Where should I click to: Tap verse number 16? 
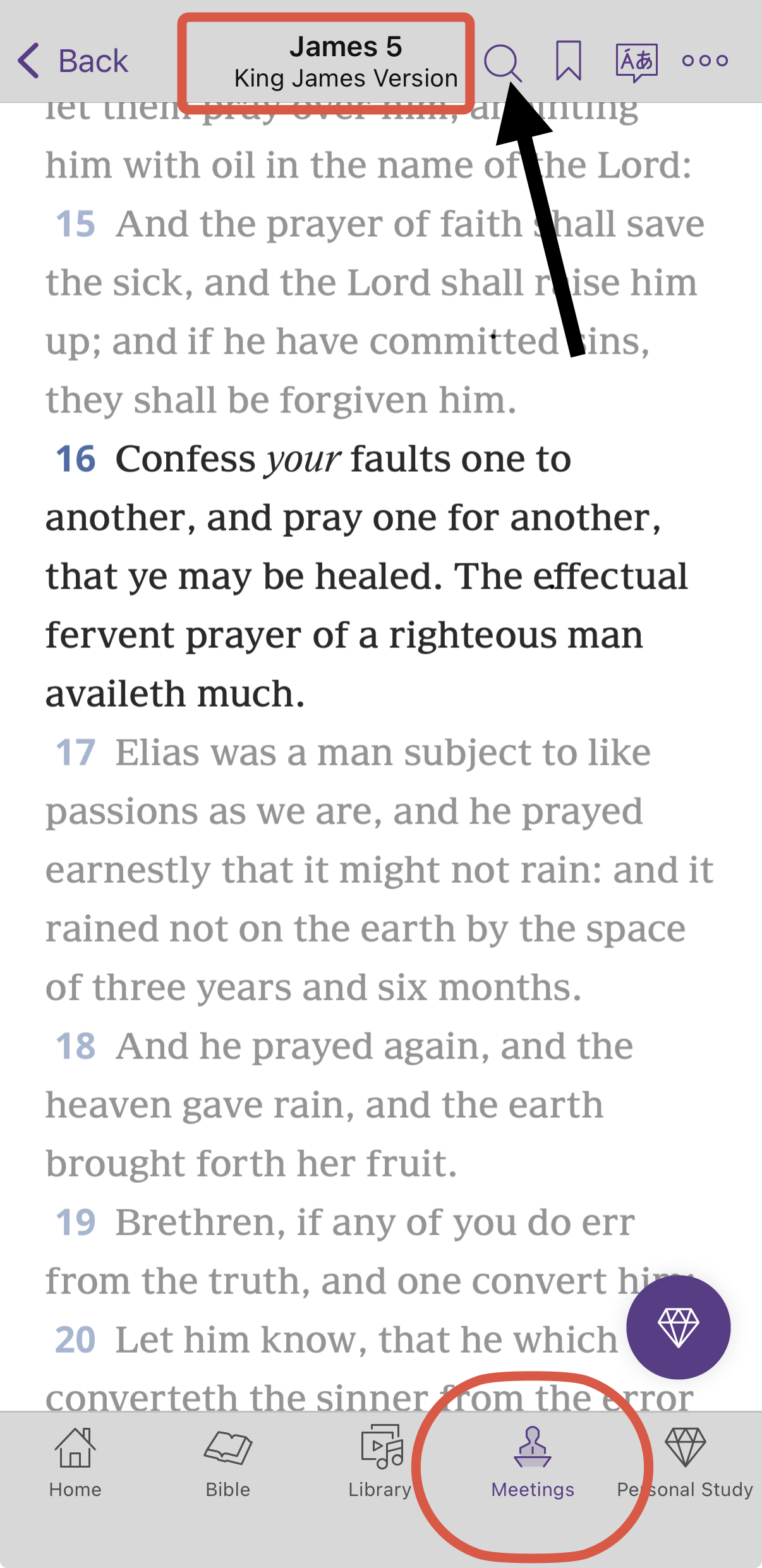tap(75, 458)
